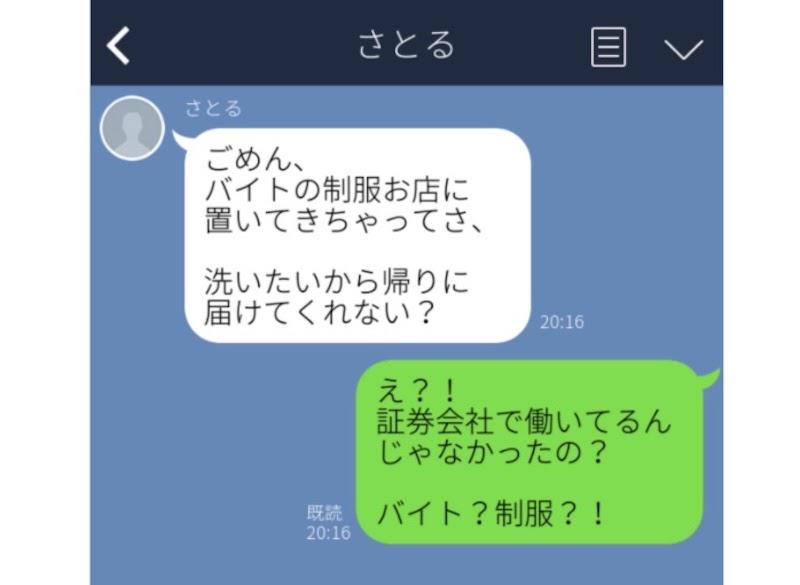Open さとる's profile picture
Viewport: 800px width, 585px height.
pyautogui.click(x=132, y=128)
